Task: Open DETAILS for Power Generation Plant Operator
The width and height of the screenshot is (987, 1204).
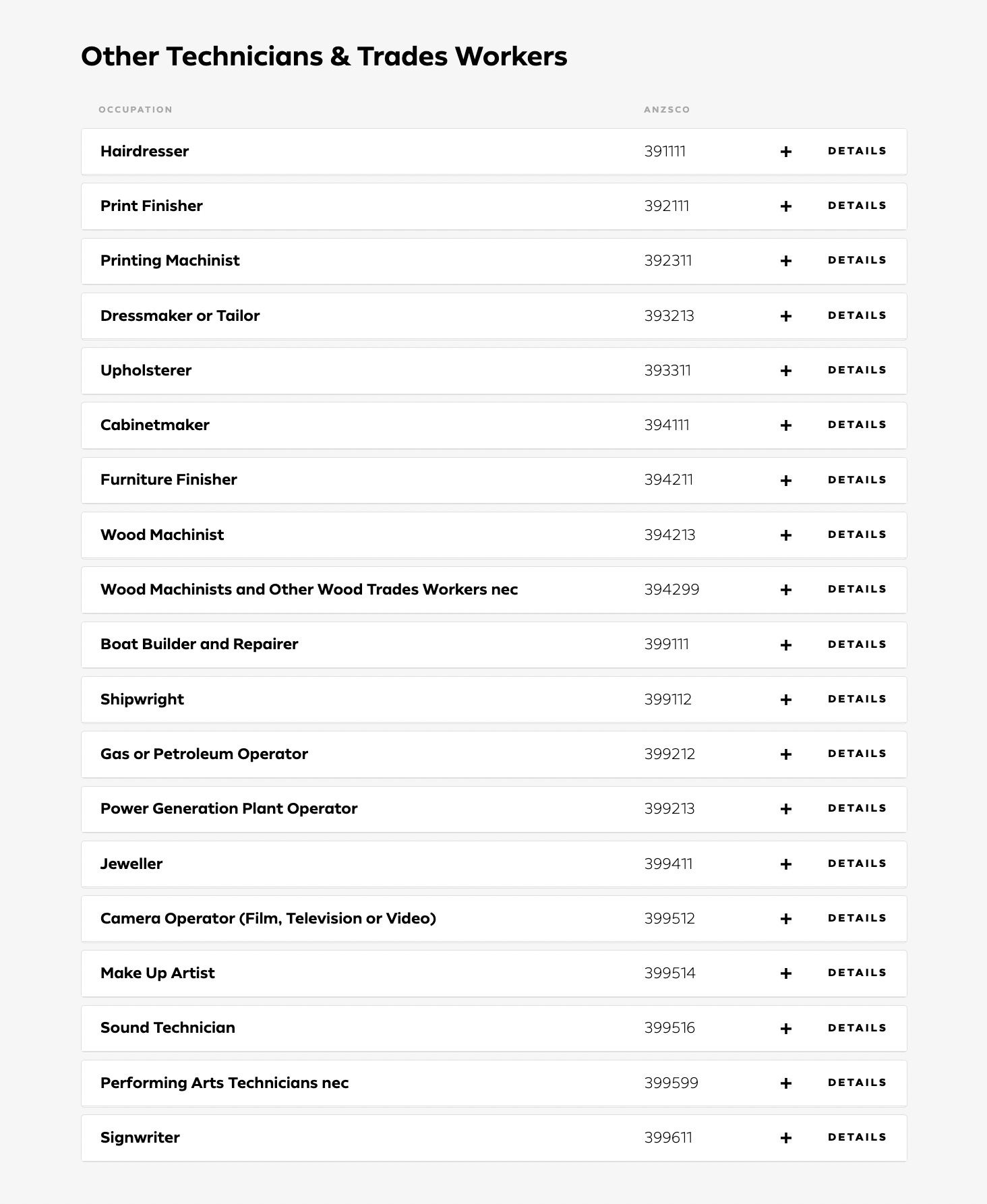Action: [856, 809]
